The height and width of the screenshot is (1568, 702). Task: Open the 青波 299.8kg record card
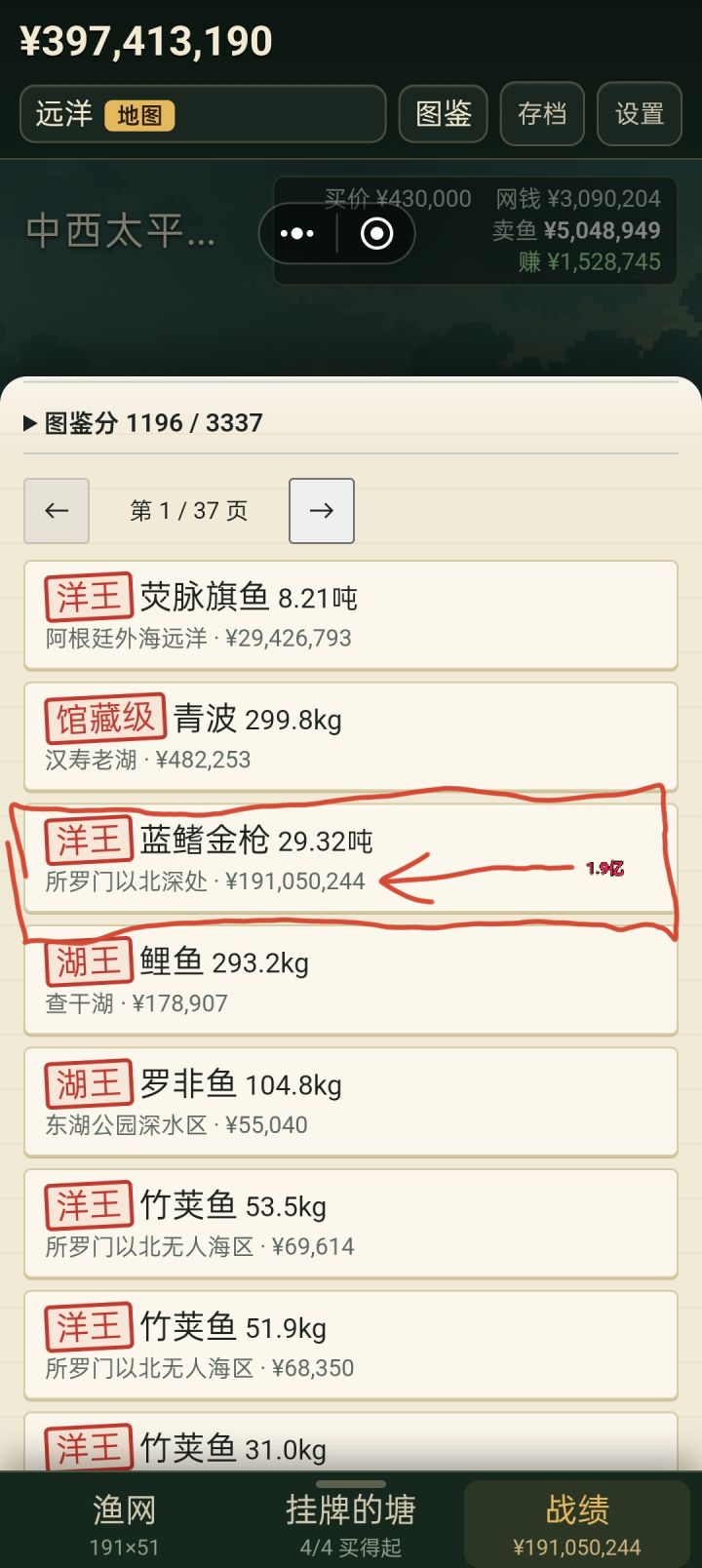pos(351,737)
